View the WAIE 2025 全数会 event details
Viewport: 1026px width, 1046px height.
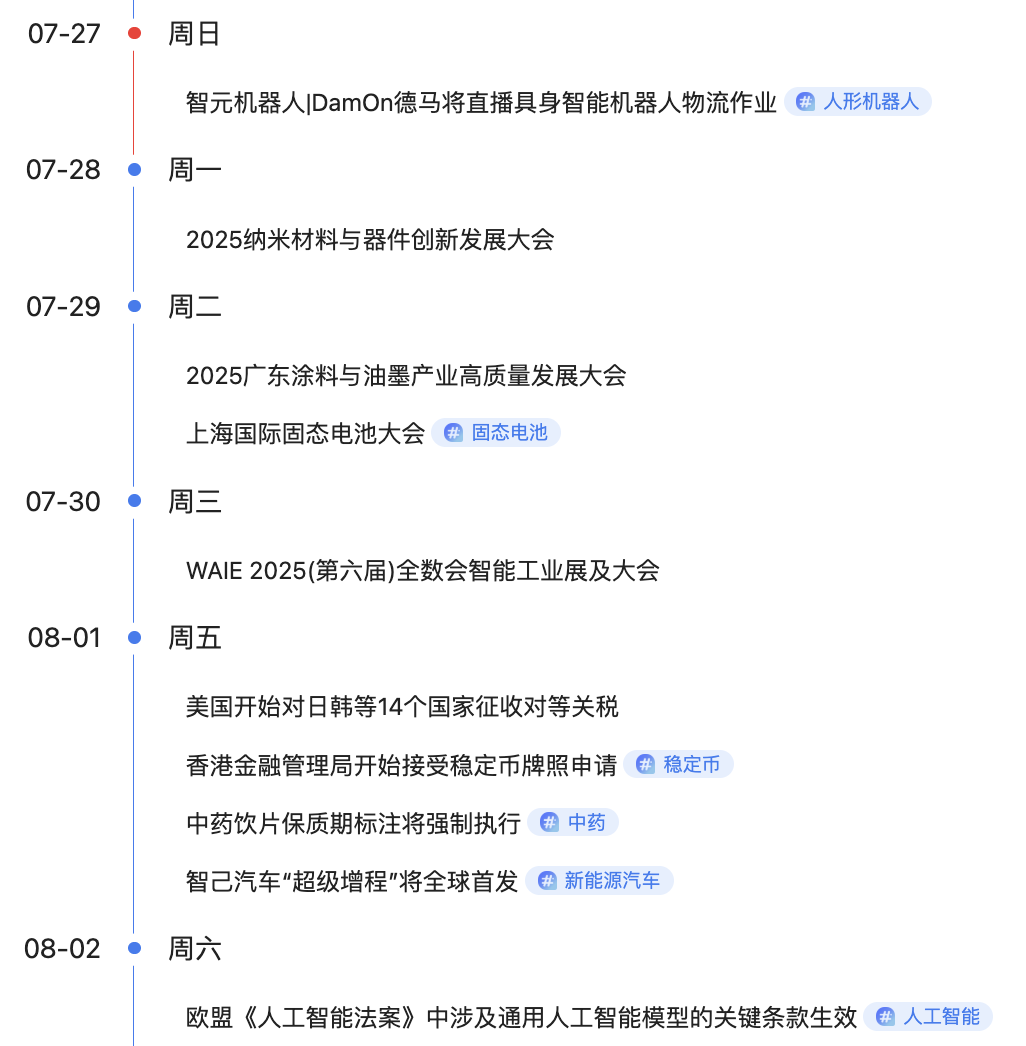tap(423, 571)
